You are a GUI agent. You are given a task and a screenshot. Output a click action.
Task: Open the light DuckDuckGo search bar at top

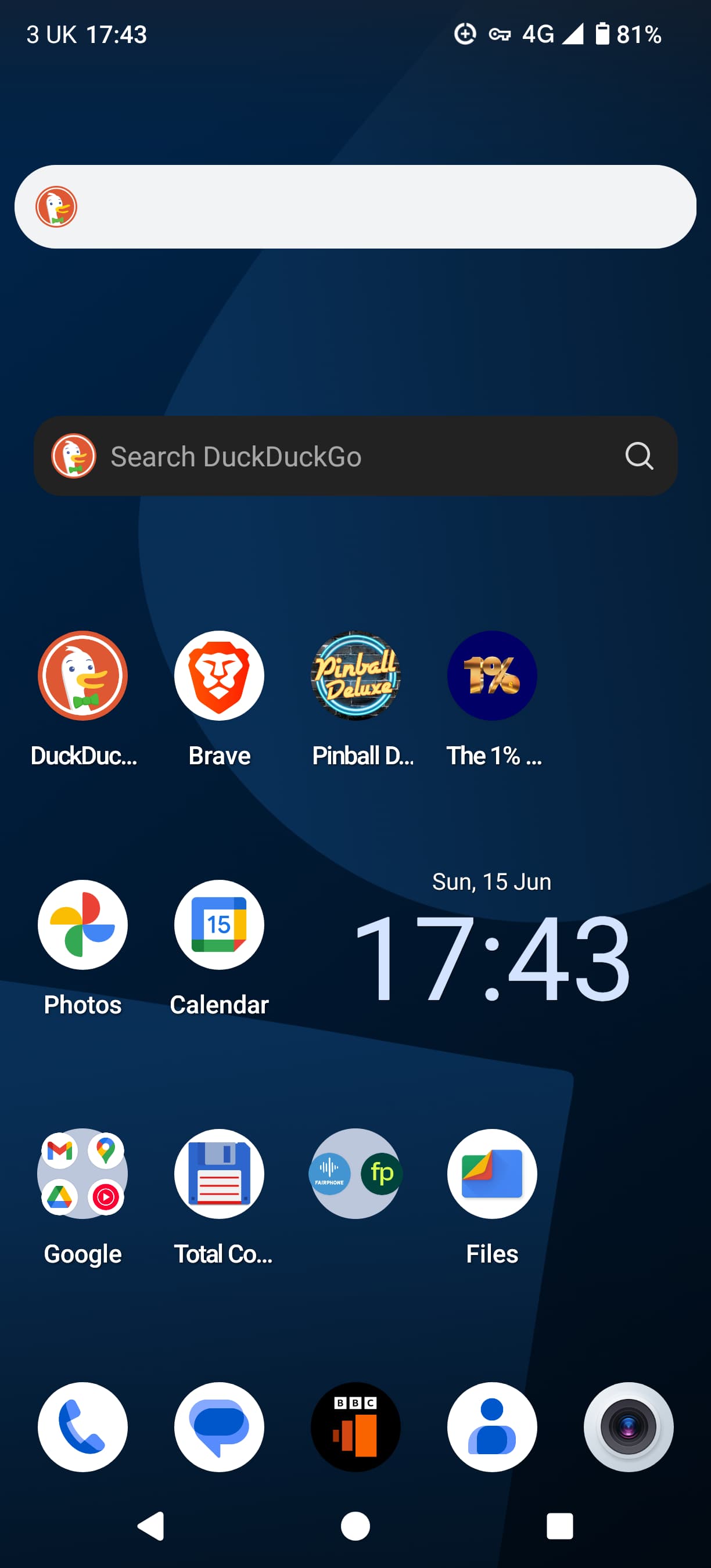(355, 206)
